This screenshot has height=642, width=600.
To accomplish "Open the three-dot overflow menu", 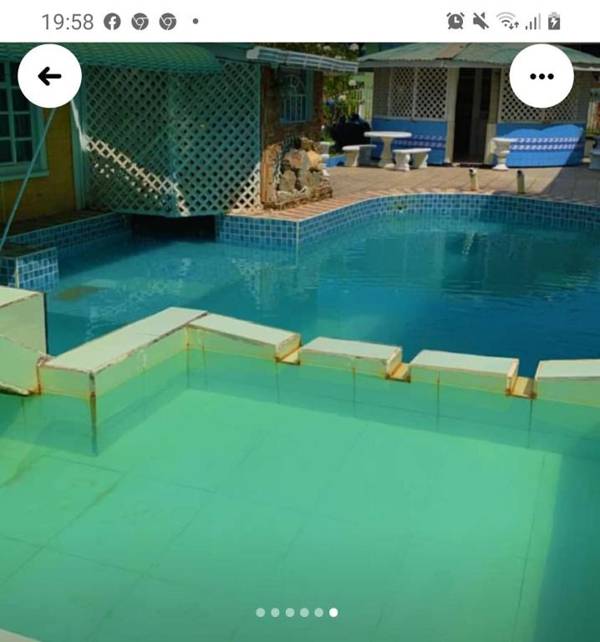I will (x=541, y=76).
